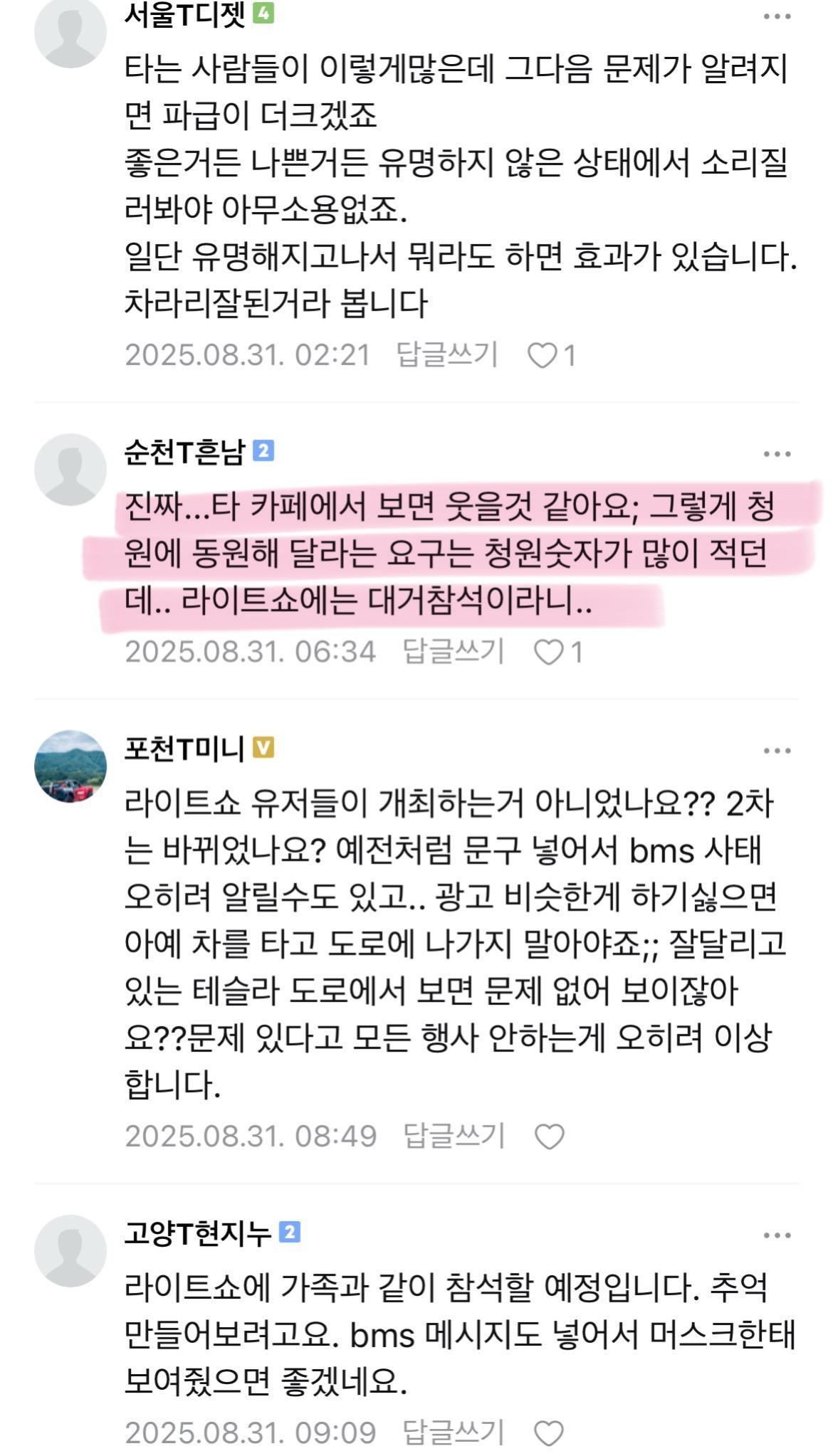Open 고양T현지누's profile from username
833x1456 pixels.
click(197, 1233)
